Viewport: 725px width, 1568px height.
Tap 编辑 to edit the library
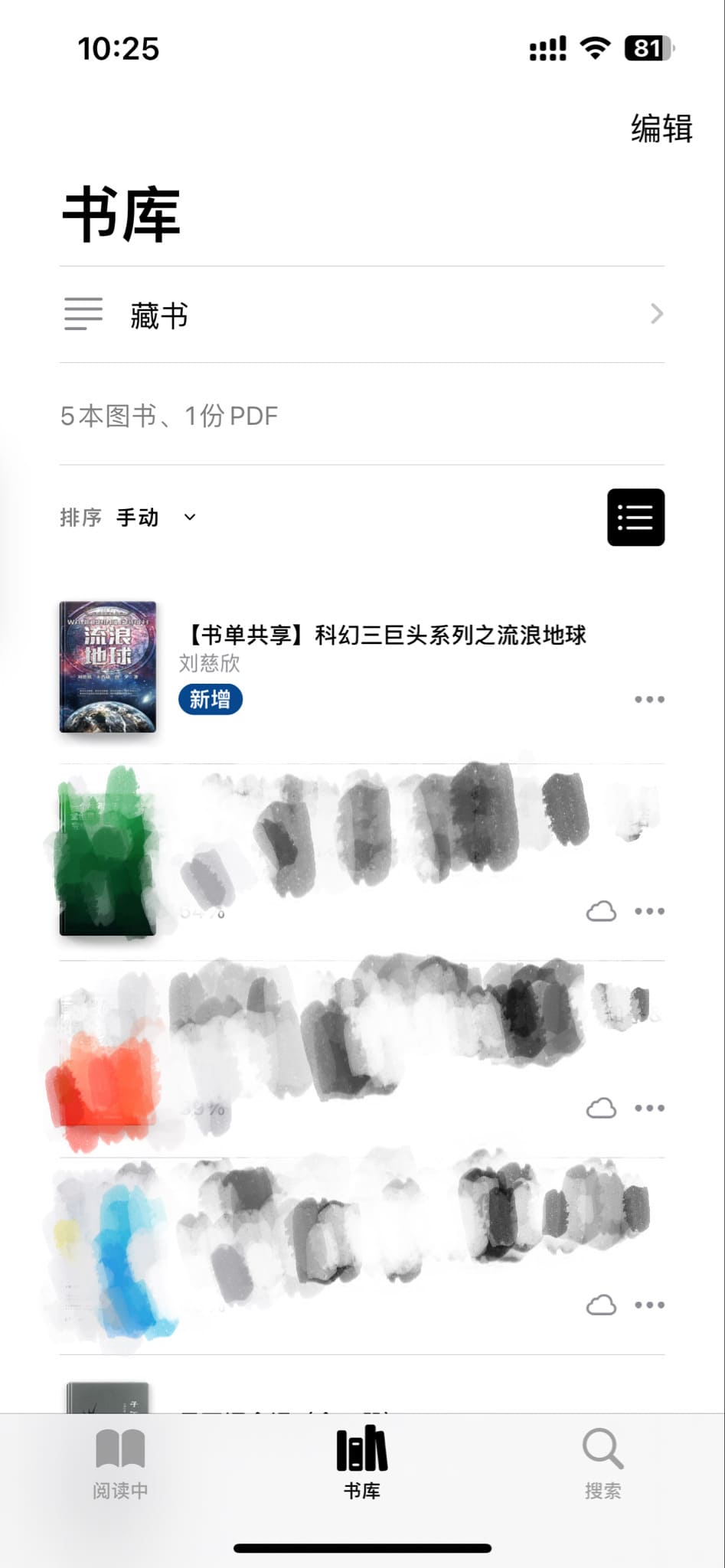[x=660, y=129]
